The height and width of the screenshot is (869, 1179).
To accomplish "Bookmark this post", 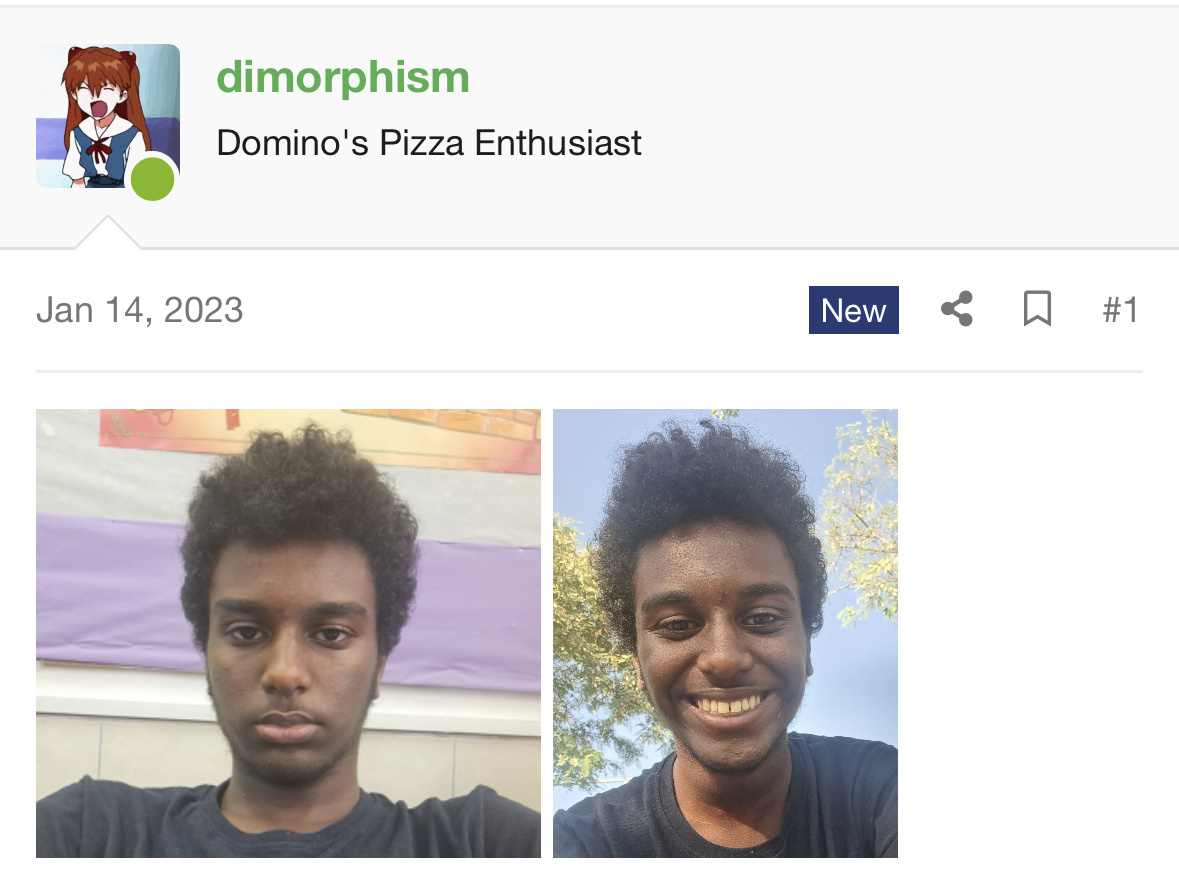I will click(1037, 310).
